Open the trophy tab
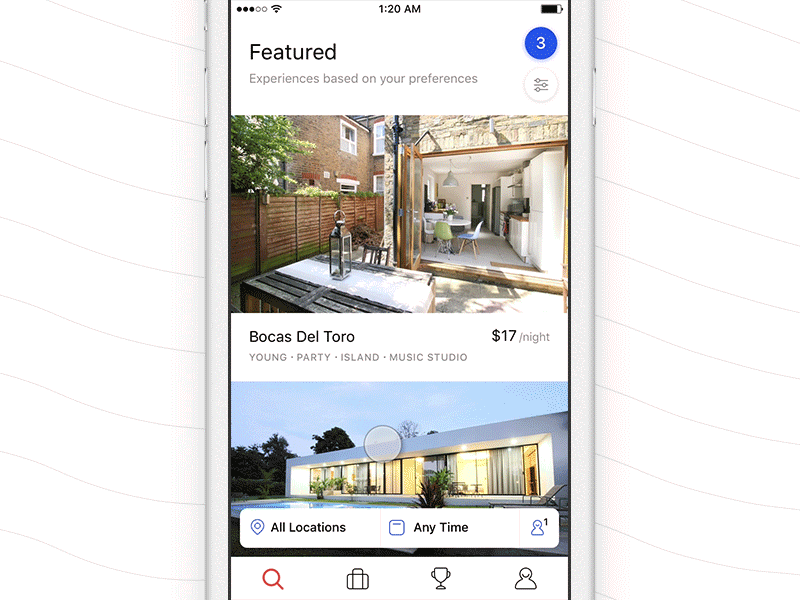The image size is (800, 600). [441, 579]
